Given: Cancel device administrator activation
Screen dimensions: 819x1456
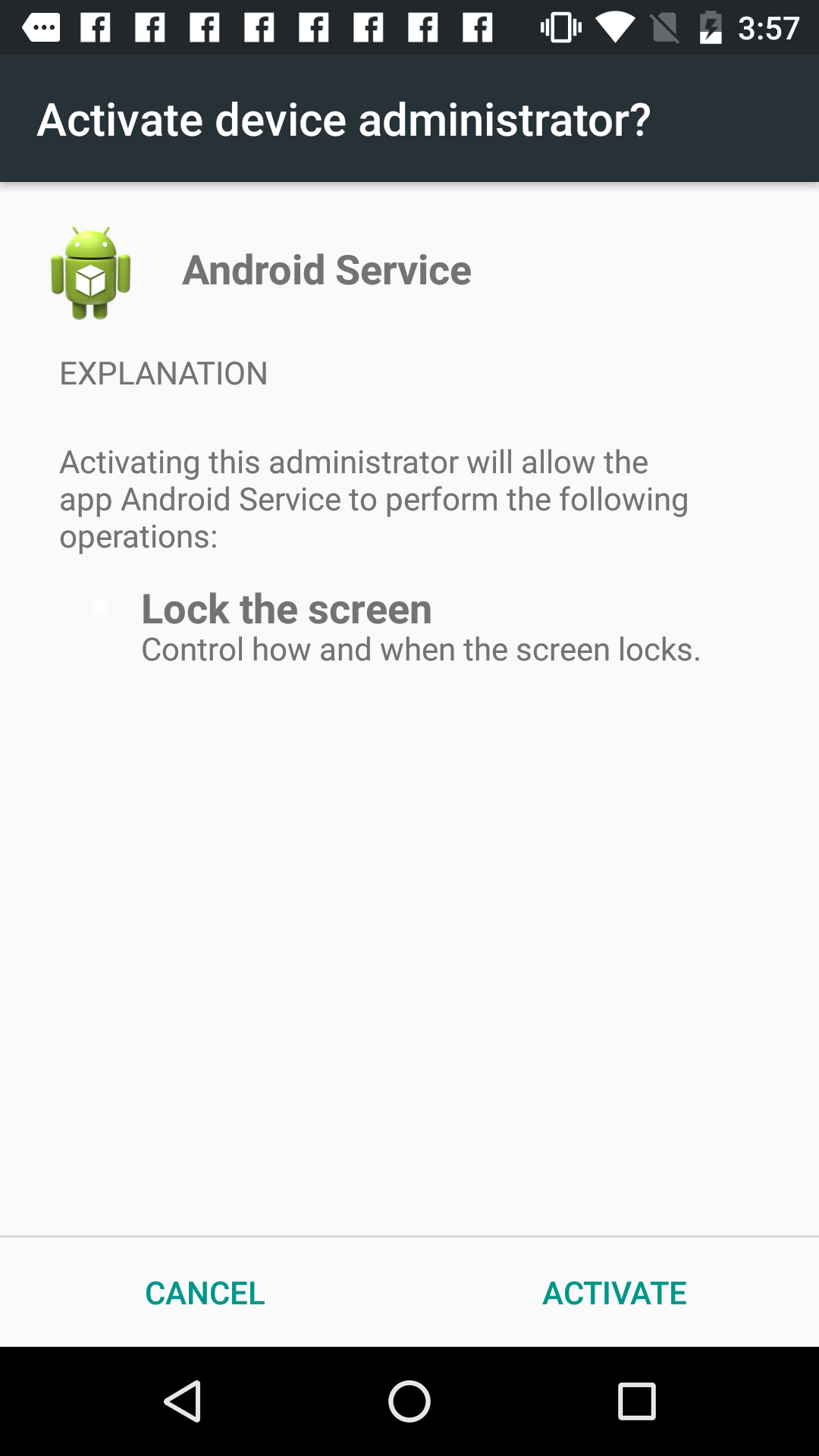Looking at the screenshot, I should coord(205,1293).
